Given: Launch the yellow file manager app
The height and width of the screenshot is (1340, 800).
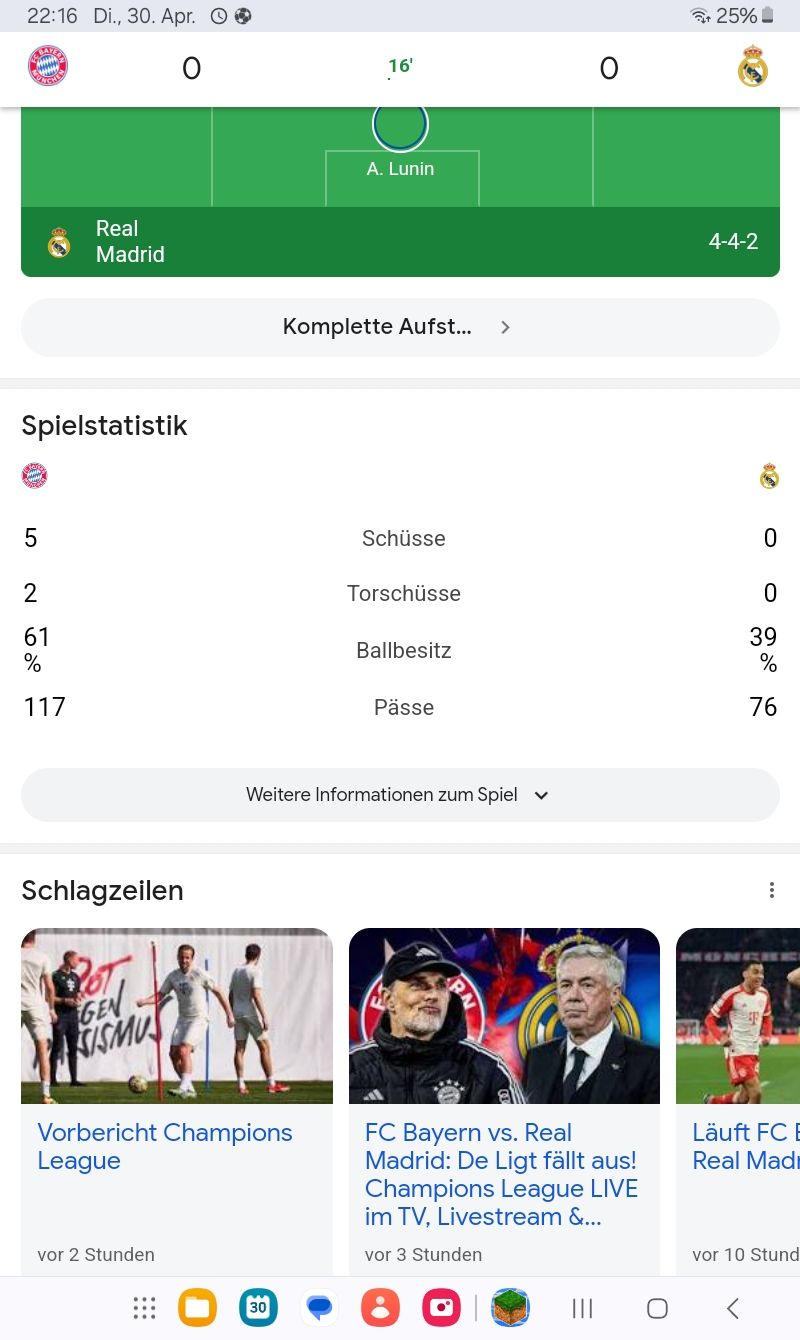Looking at the screenshot, I should coord(197,1308).
